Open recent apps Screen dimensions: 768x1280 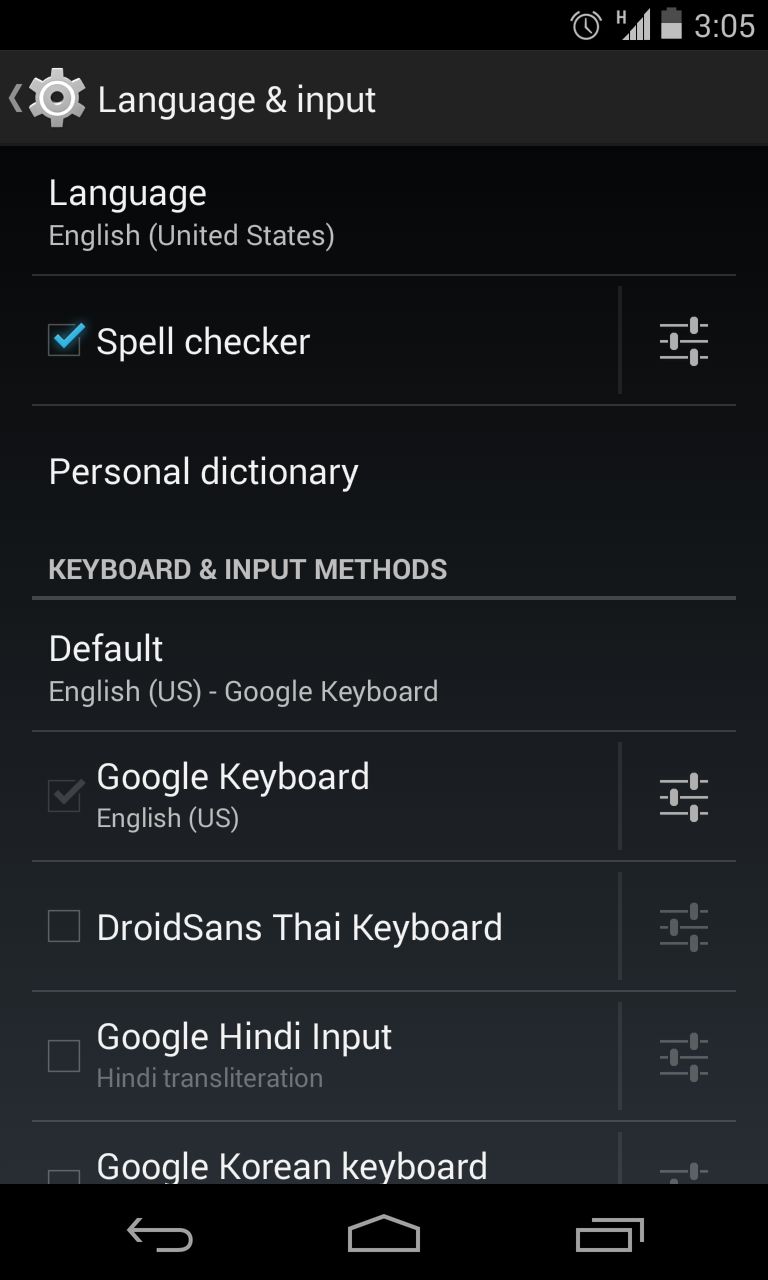(x=610, y=1235)
